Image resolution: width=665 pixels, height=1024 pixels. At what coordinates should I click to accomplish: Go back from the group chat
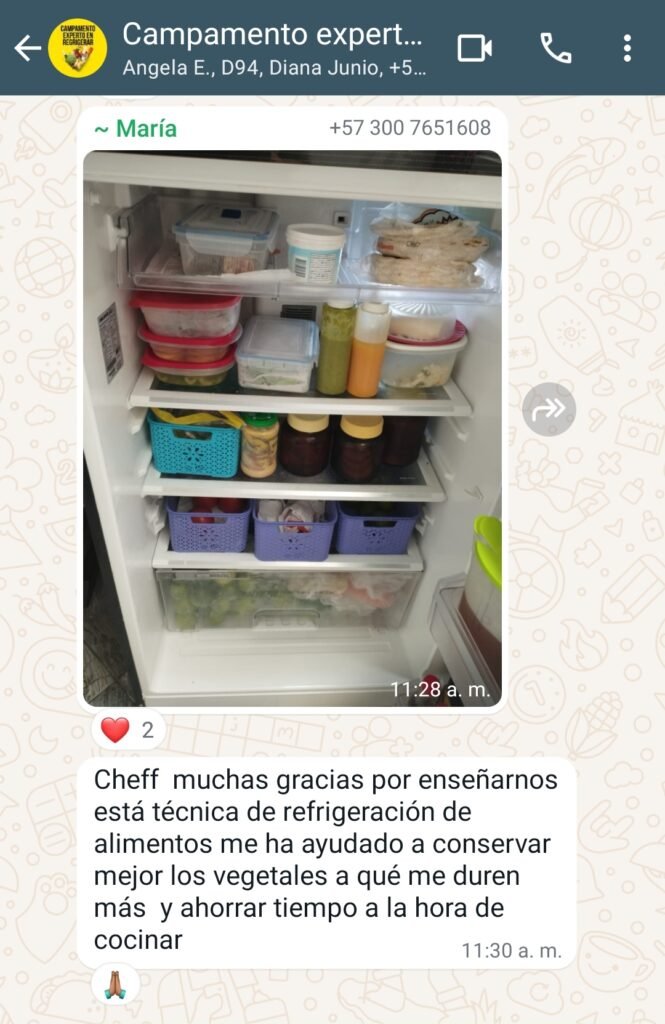pyautogui.click(x=26, y=47)
